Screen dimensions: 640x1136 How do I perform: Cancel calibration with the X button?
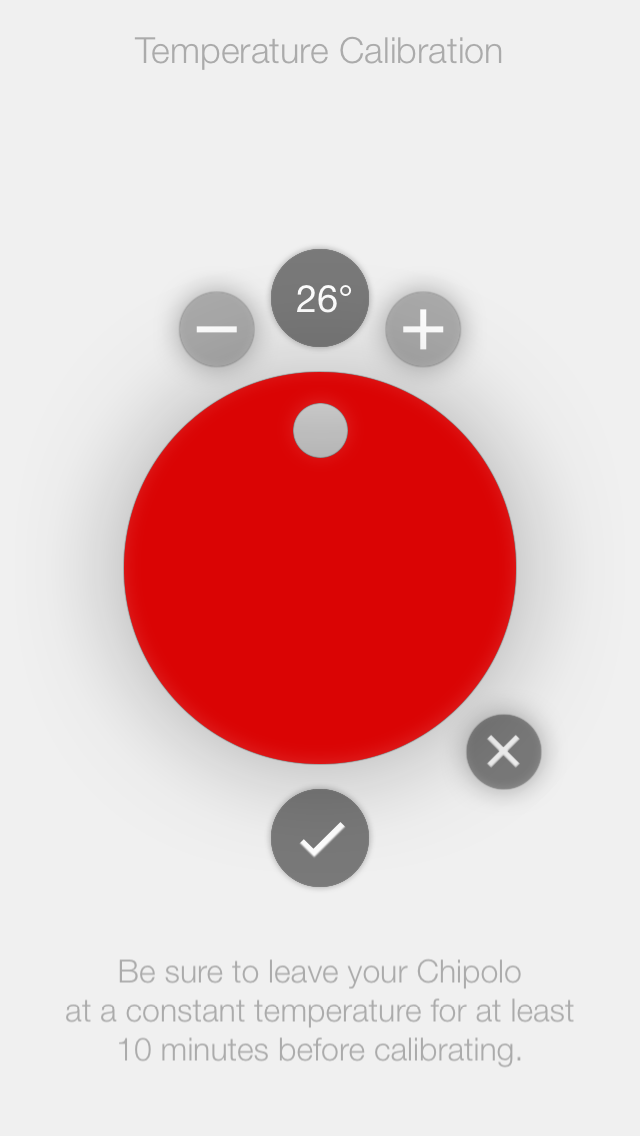503,751
